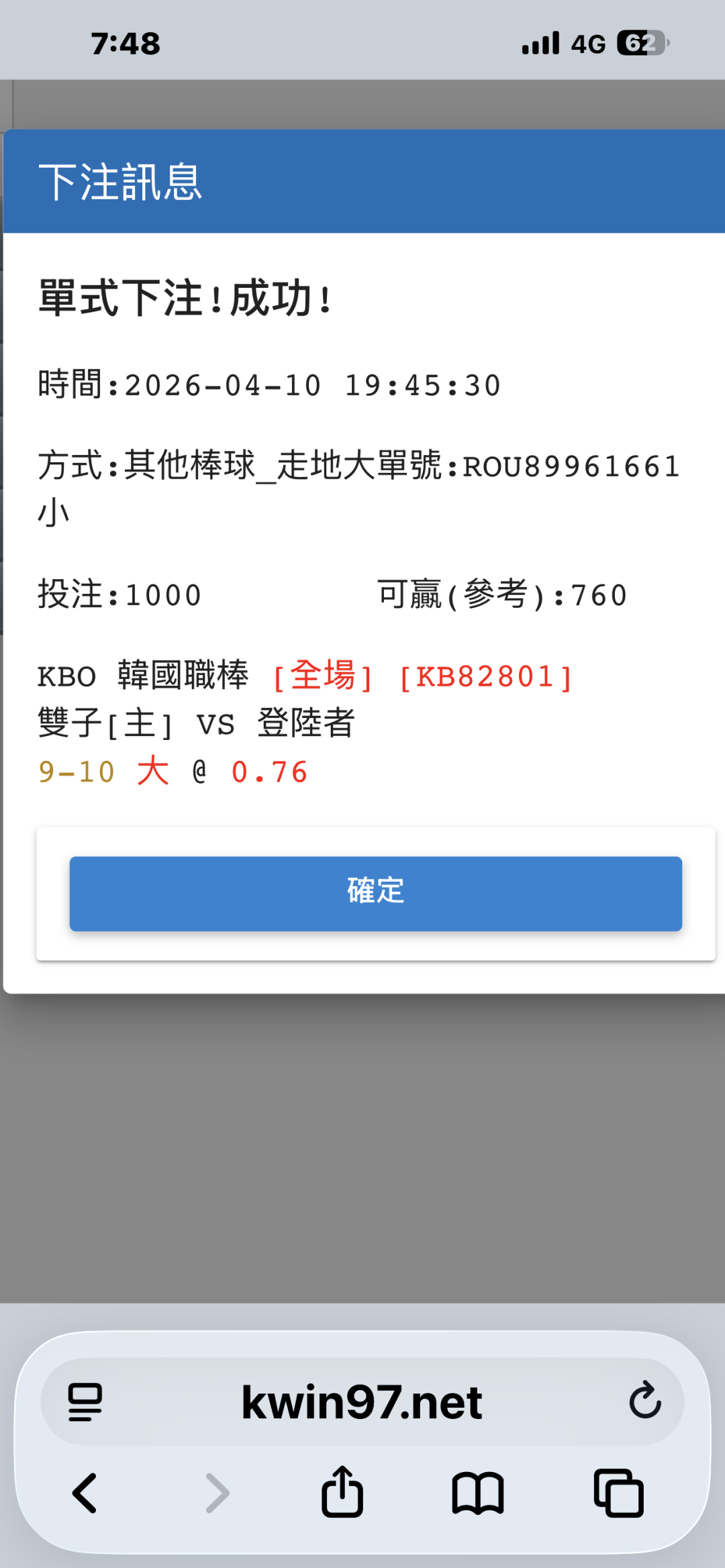The image size is (725, 1568).
Task: Tap the kwin97.net address bar
Action: [x=362, y=1402]
